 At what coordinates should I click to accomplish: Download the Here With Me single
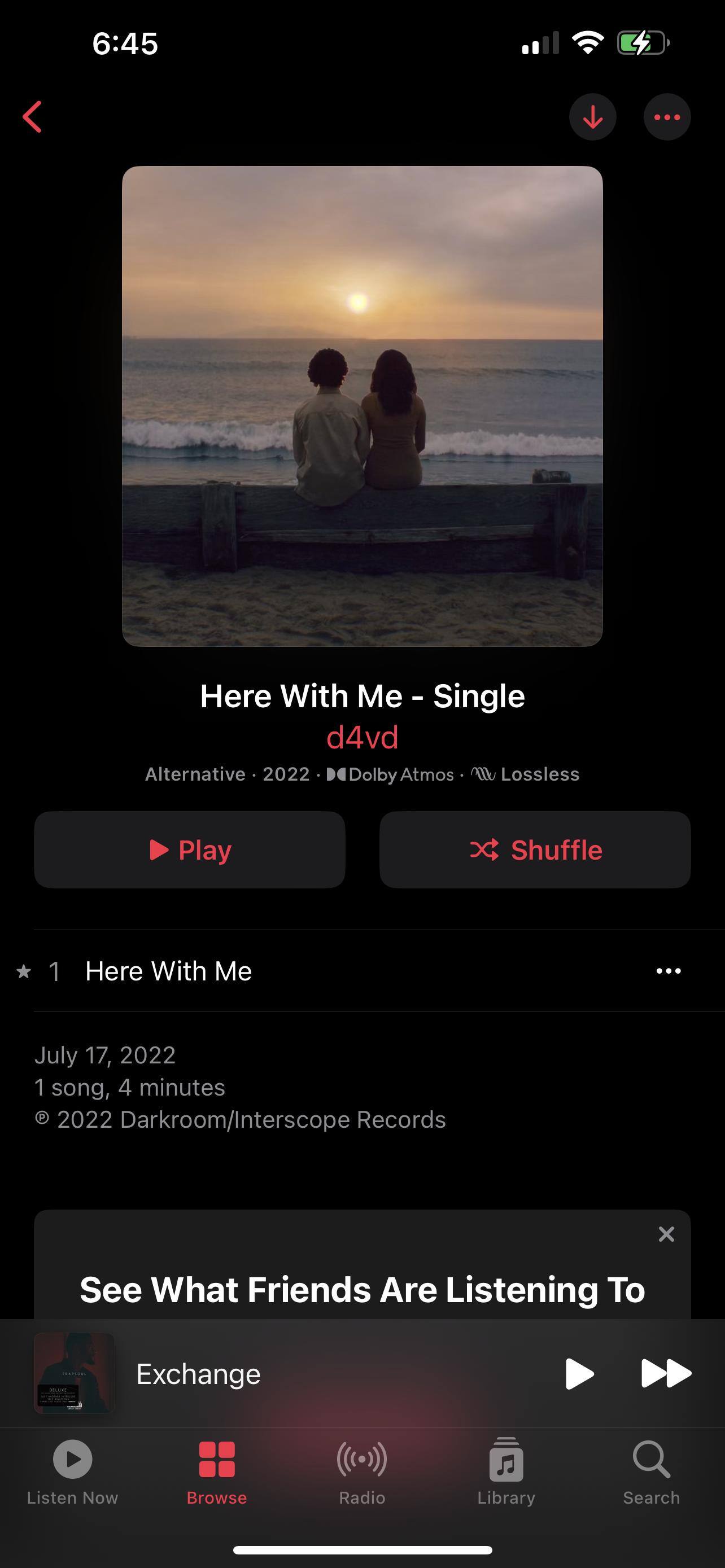coord(592,117)
